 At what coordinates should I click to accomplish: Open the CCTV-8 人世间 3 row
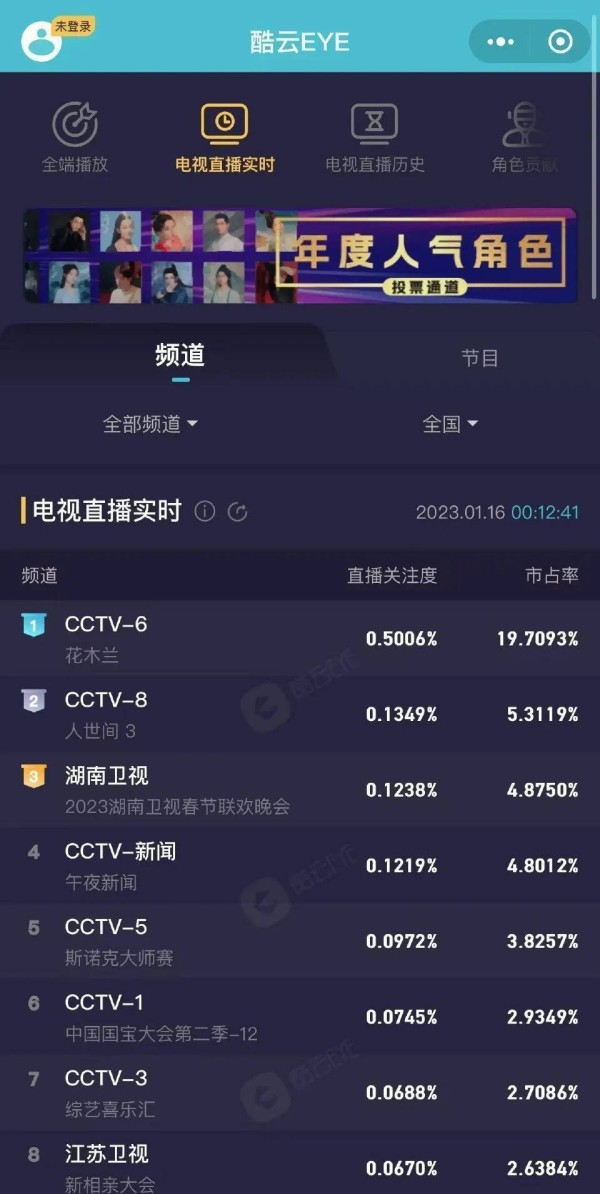[x=300, y=714]
